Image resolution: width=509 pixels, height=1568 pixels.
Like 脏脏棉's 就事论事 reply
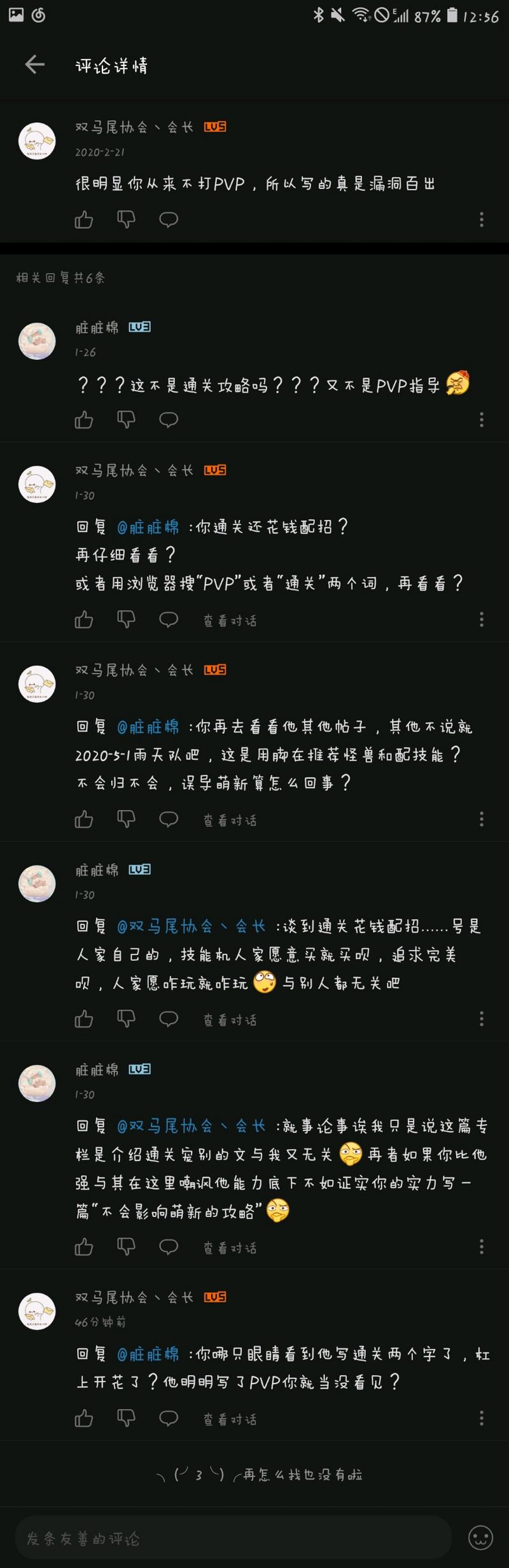tap(84, 1248)
